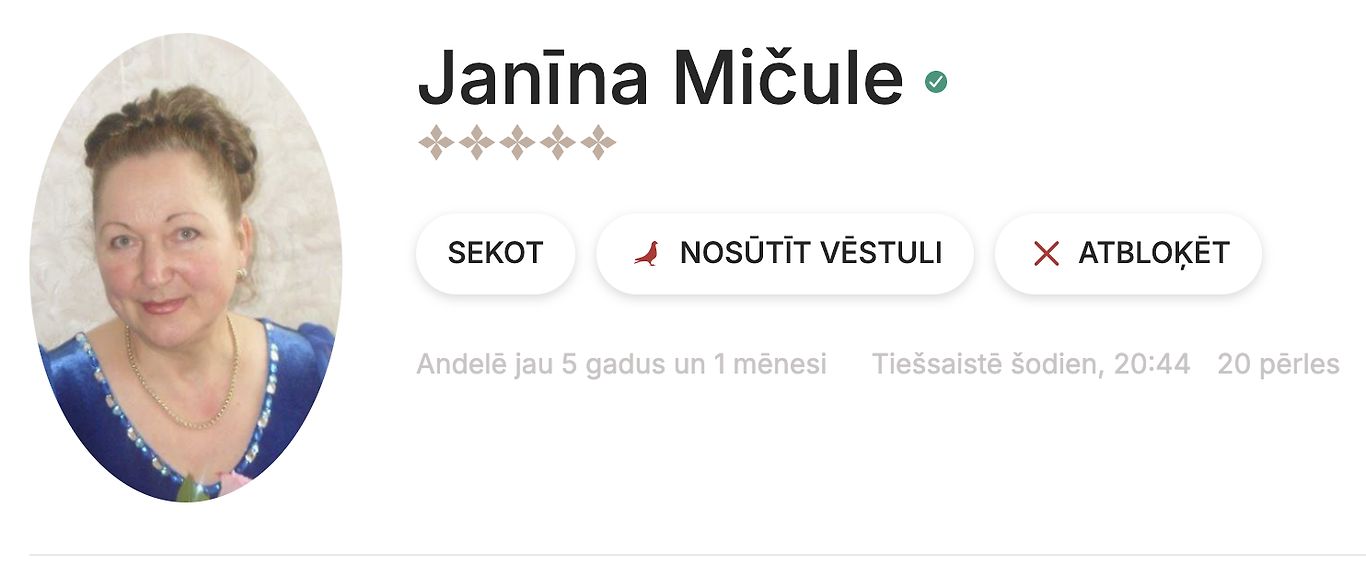
Task: Unblock the user with ATBLOĶĒT
Action: [x=1128, y=254]
